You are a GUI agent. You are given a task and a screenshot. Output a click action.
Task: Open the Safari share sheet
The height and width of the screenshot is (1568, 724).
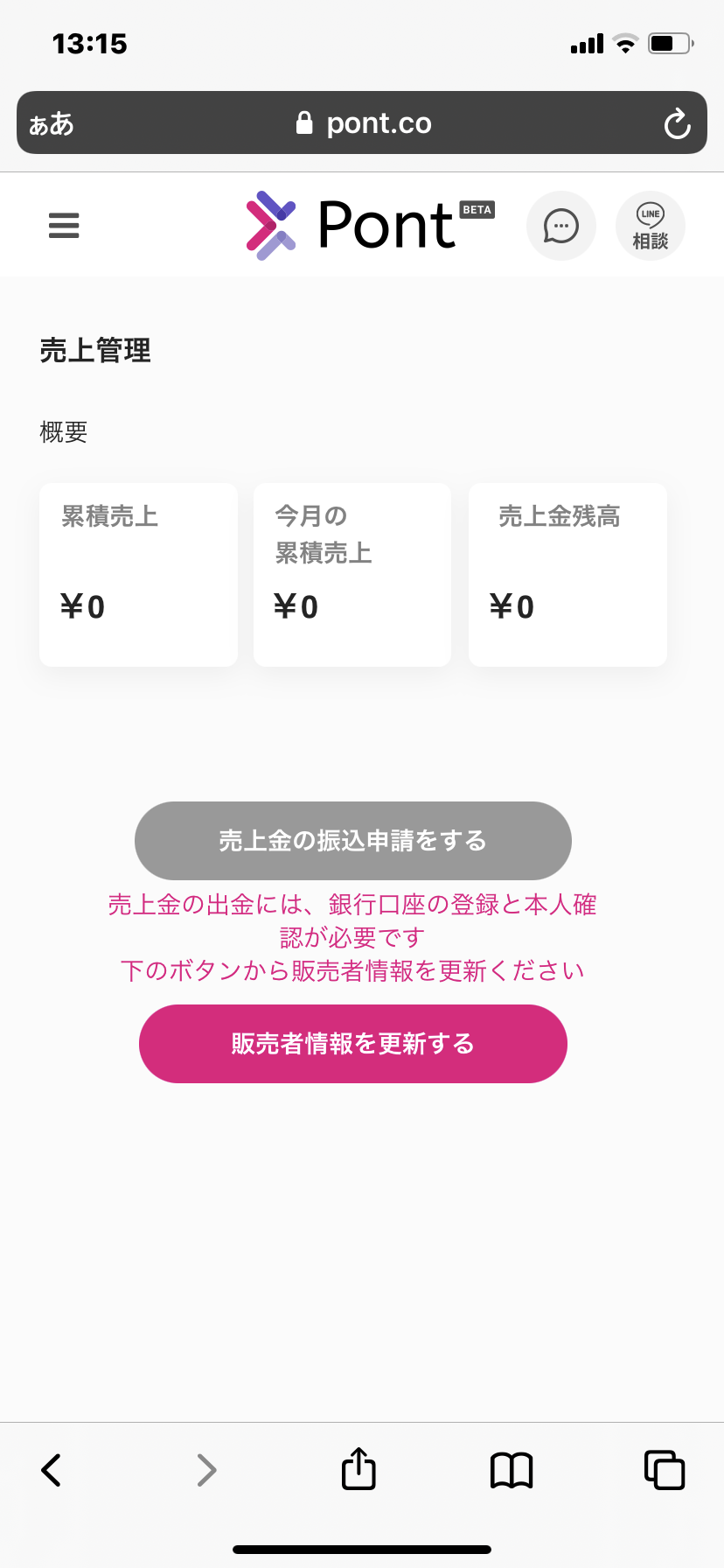[359, 1467]
